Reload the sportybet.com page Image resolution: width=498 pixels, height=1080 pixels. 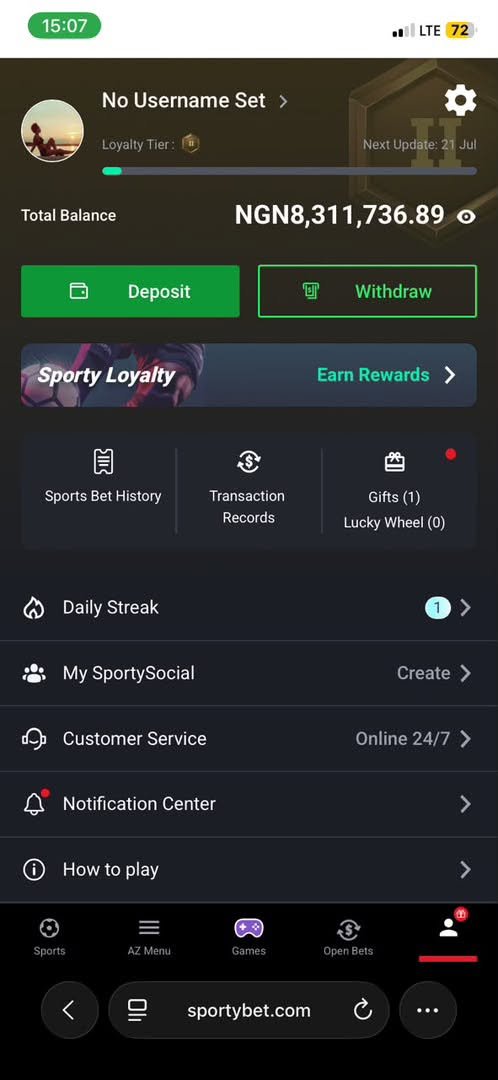tap(362, 1010)
